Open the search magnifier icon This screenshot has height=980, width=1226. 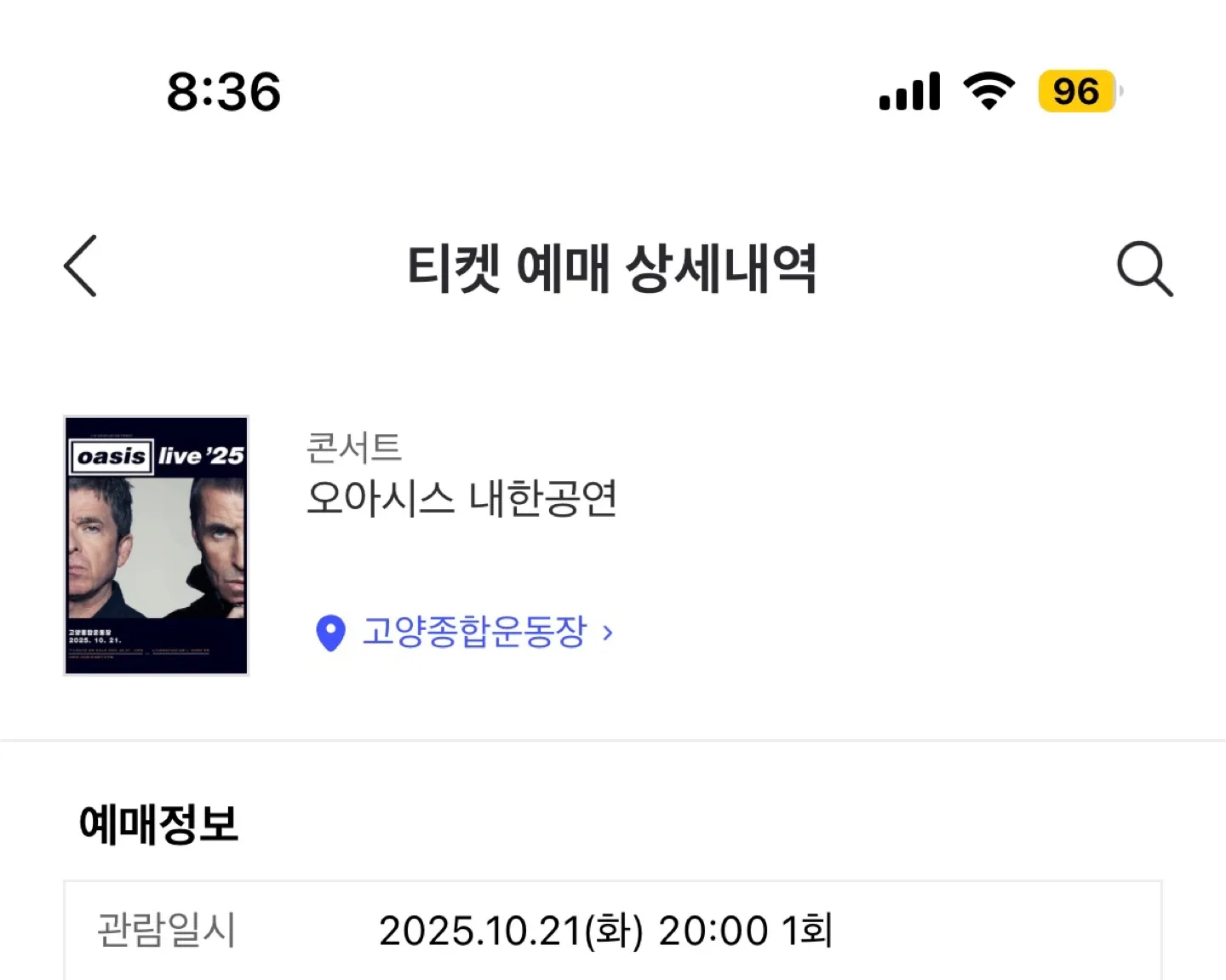(1143, 268)
